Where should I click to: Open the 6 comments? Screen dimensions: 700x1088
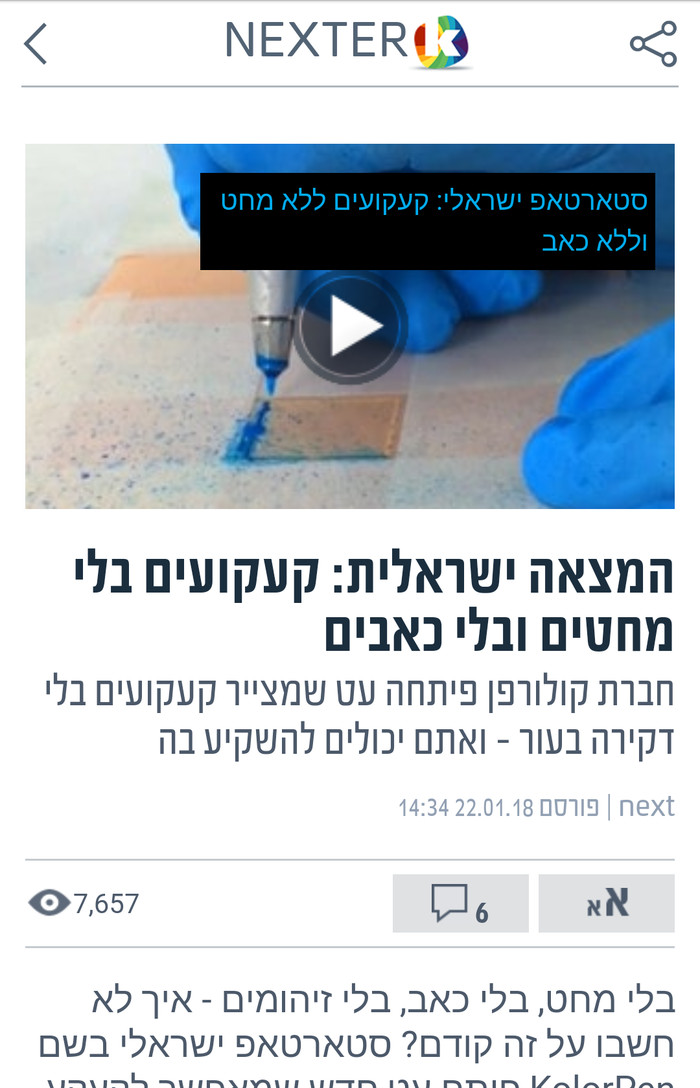pyautogui.click(x=460, y=903)
